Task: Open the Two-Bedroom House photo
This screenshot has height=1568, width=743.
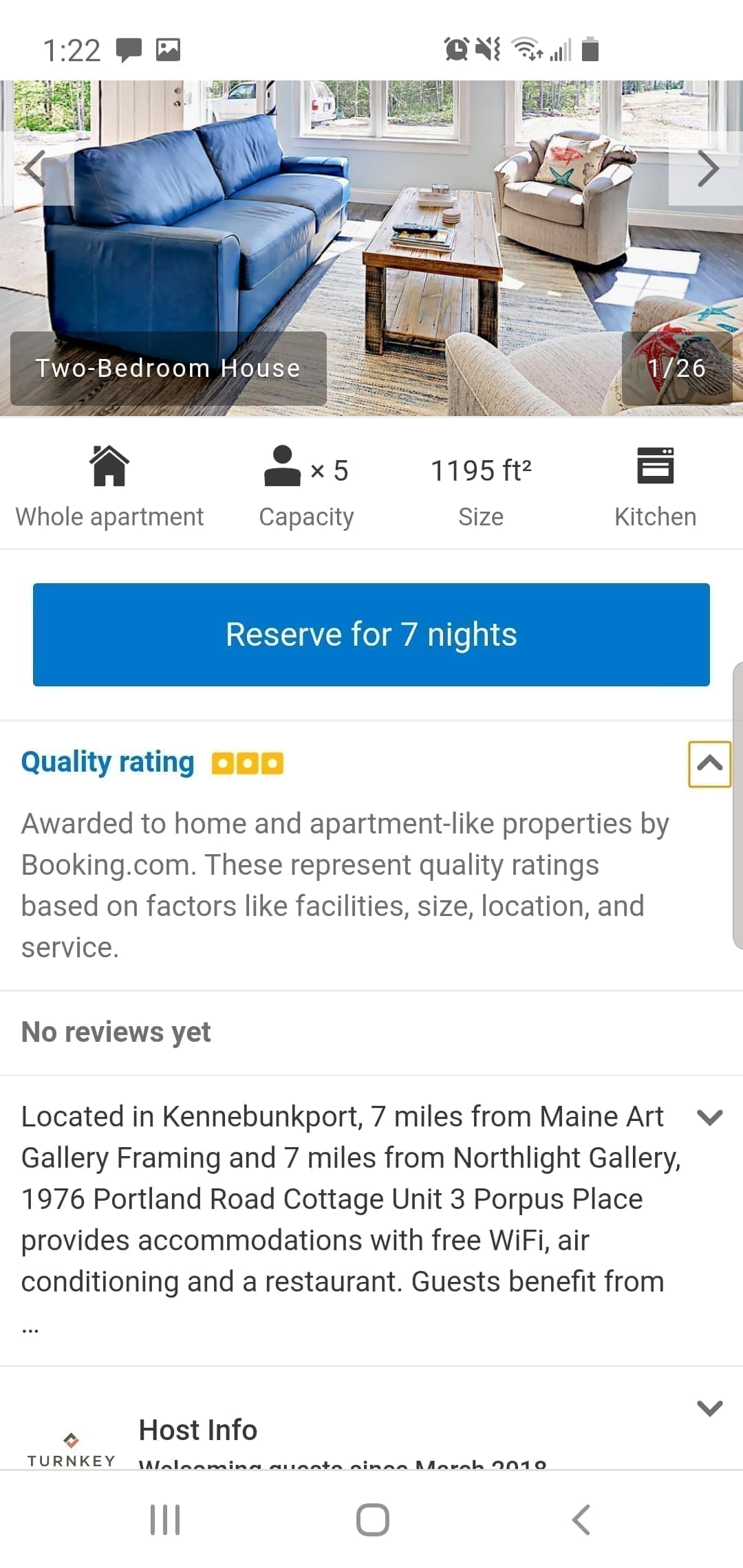Action: pos(166,367)
